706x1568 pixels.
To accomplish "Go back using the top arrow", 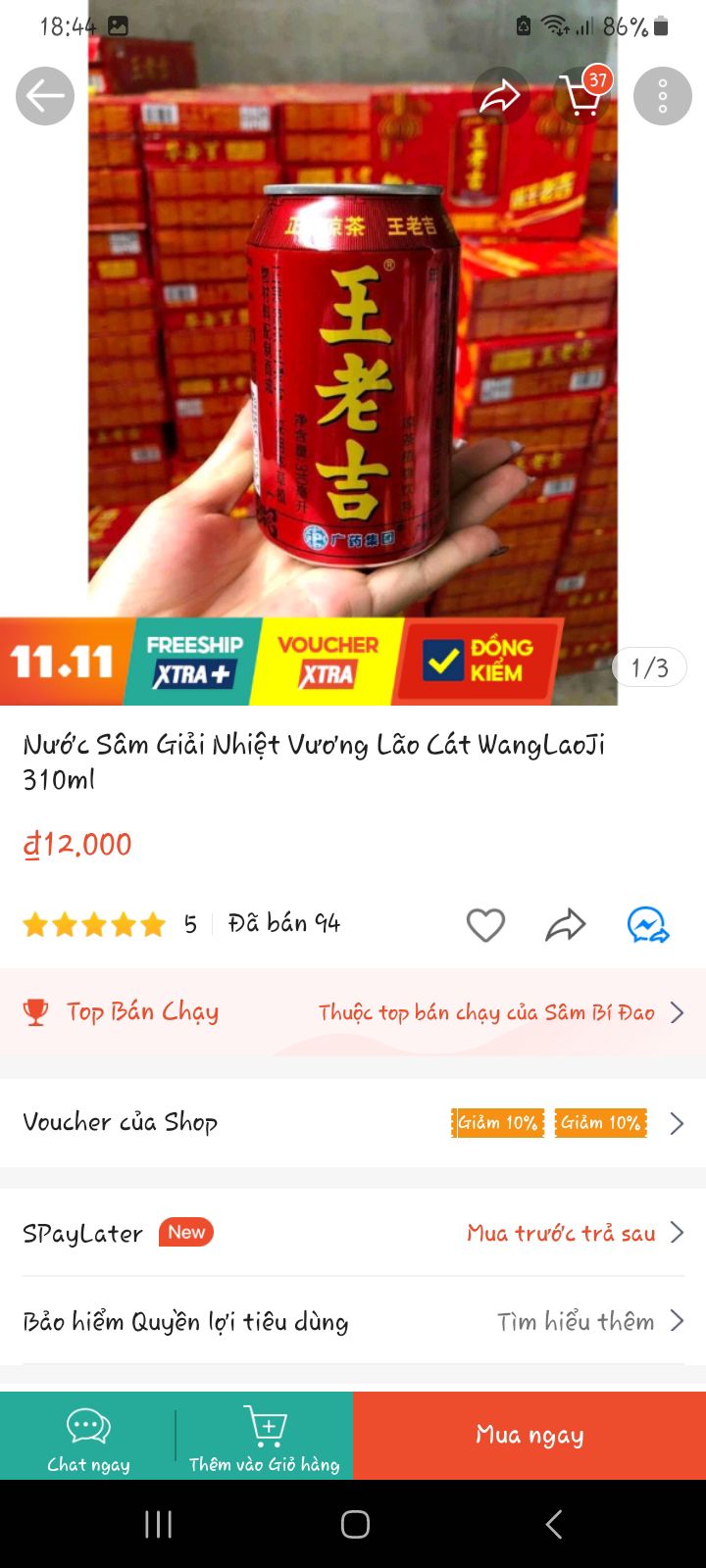I will [x=45, y=96].
